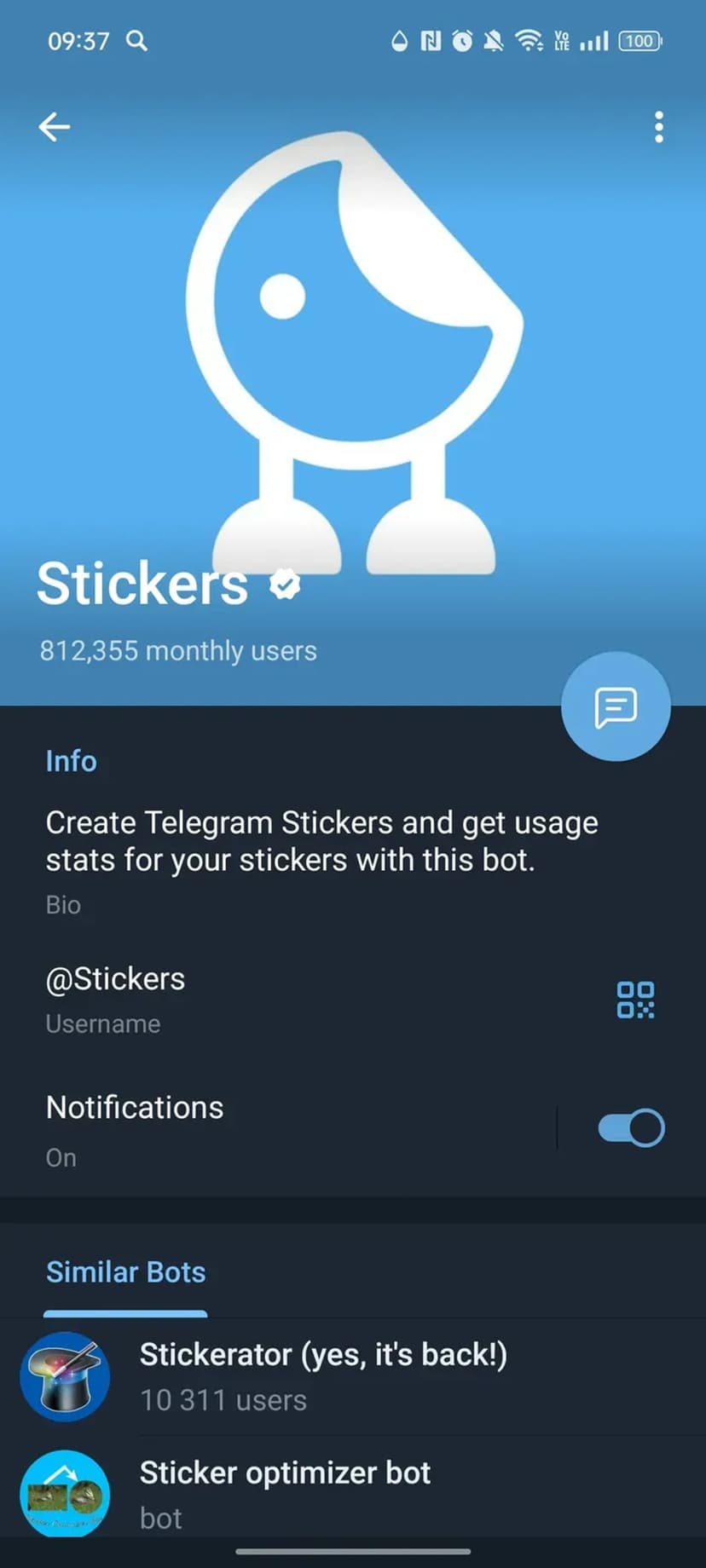This screenshot has height=1568, width=706.
Task: Open Stickerator (yes, it's back!) bot
Action: (x=324, y=1375)
